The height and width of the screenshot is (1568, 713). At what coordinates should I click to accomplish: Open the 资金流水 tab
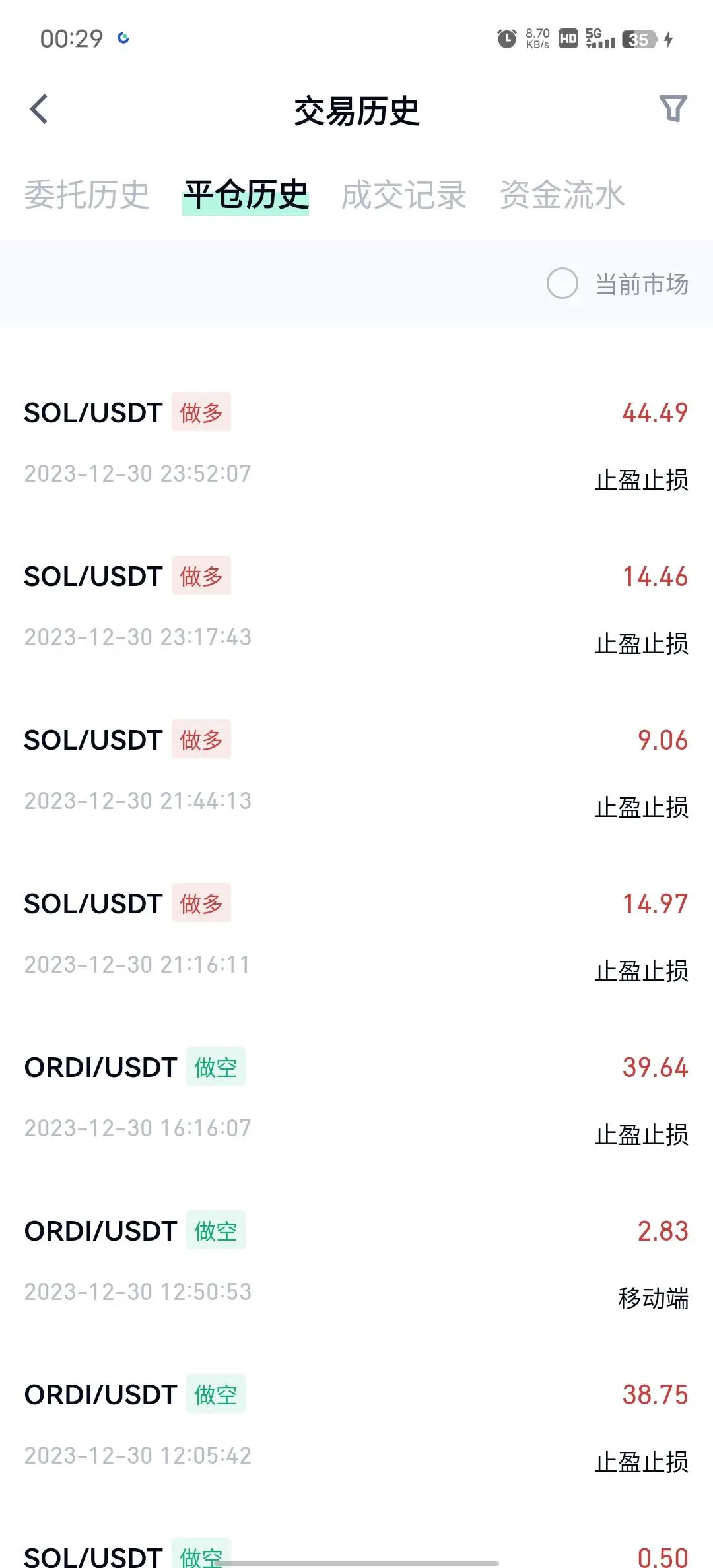[562, 195]
